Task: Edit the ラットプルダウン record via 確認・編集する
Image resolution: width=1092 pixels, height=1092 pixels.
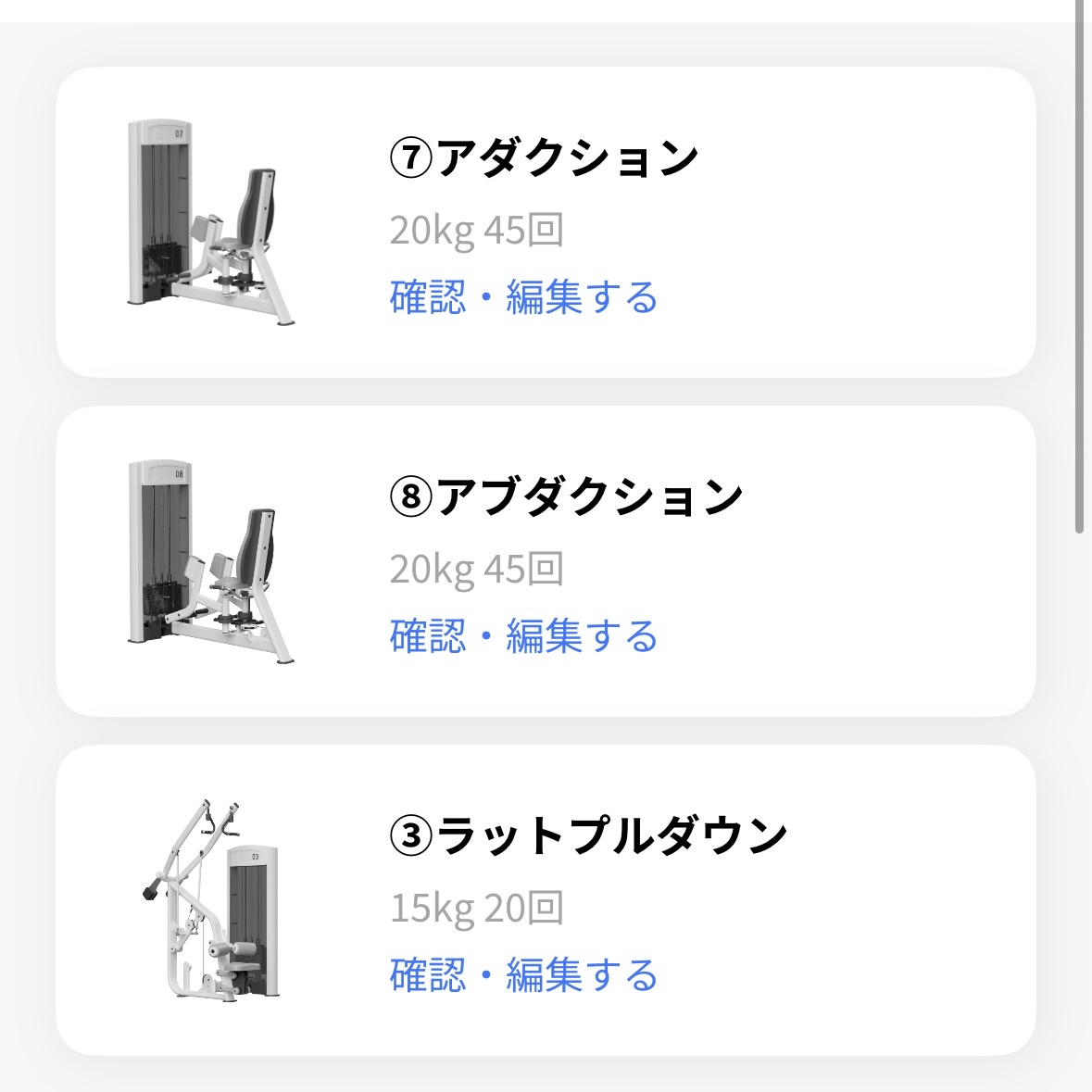Action: click(523, 976)
